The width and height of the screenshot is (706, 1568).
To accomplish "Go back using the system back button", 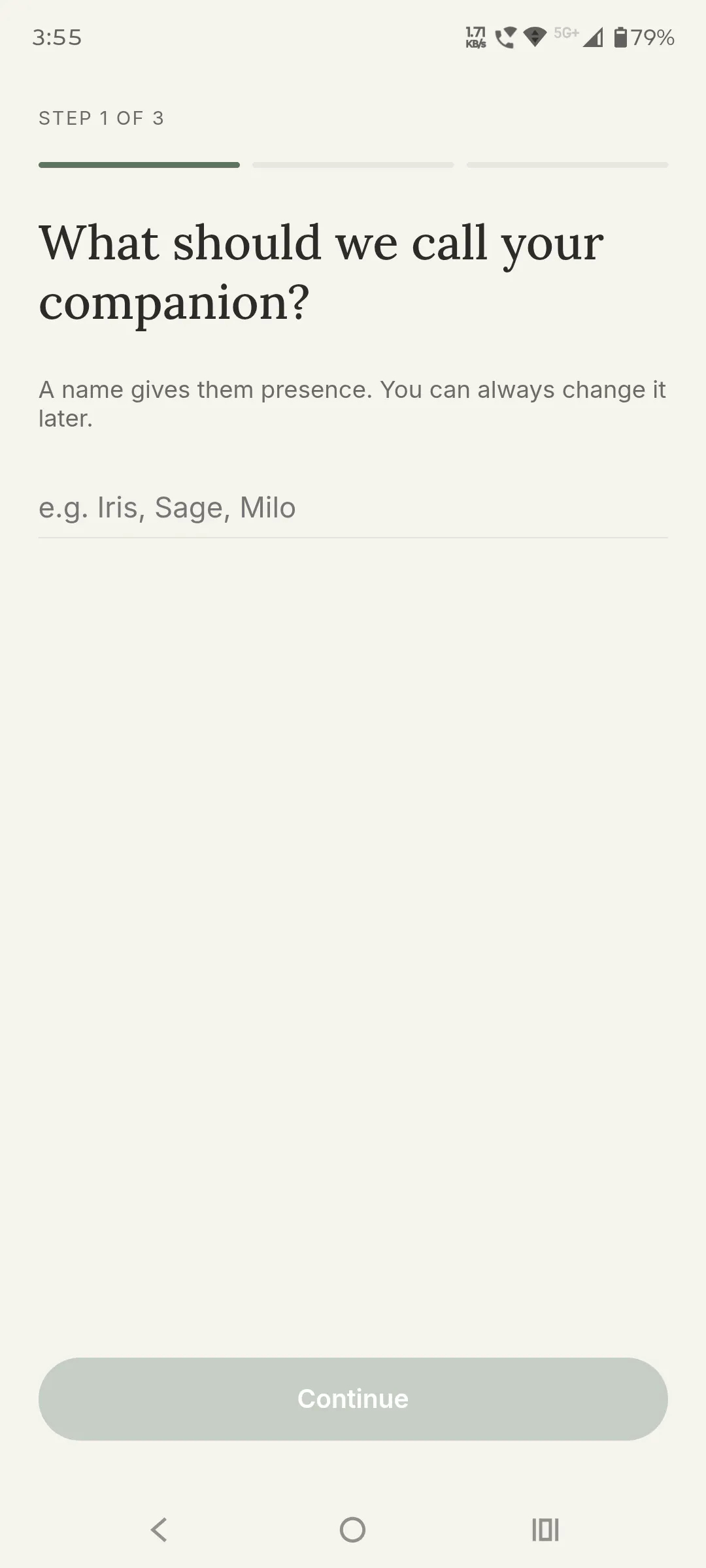I will point(159,1529).
